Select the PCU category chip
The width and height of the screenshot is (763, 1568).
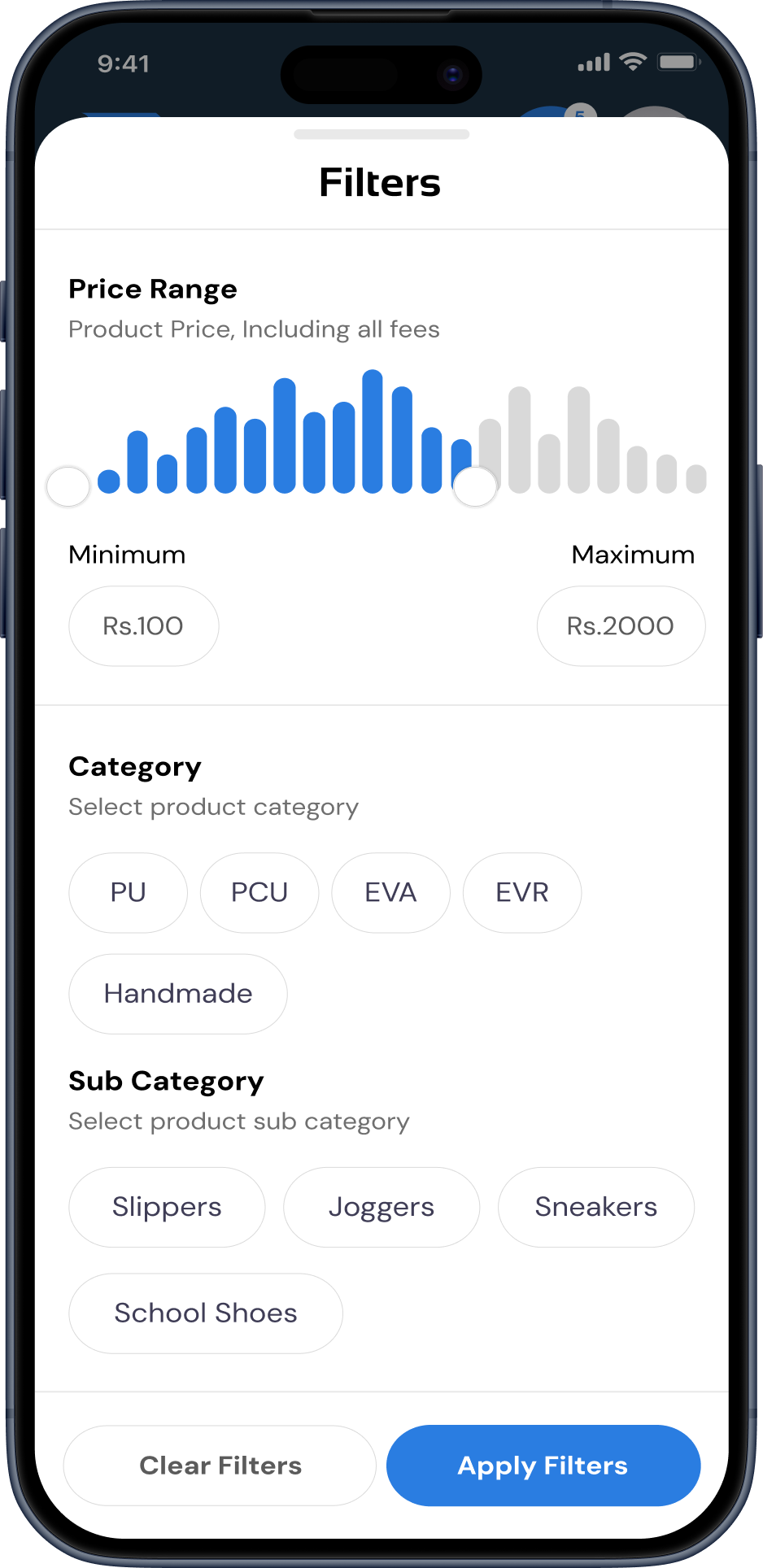click(x=259, y=892)
